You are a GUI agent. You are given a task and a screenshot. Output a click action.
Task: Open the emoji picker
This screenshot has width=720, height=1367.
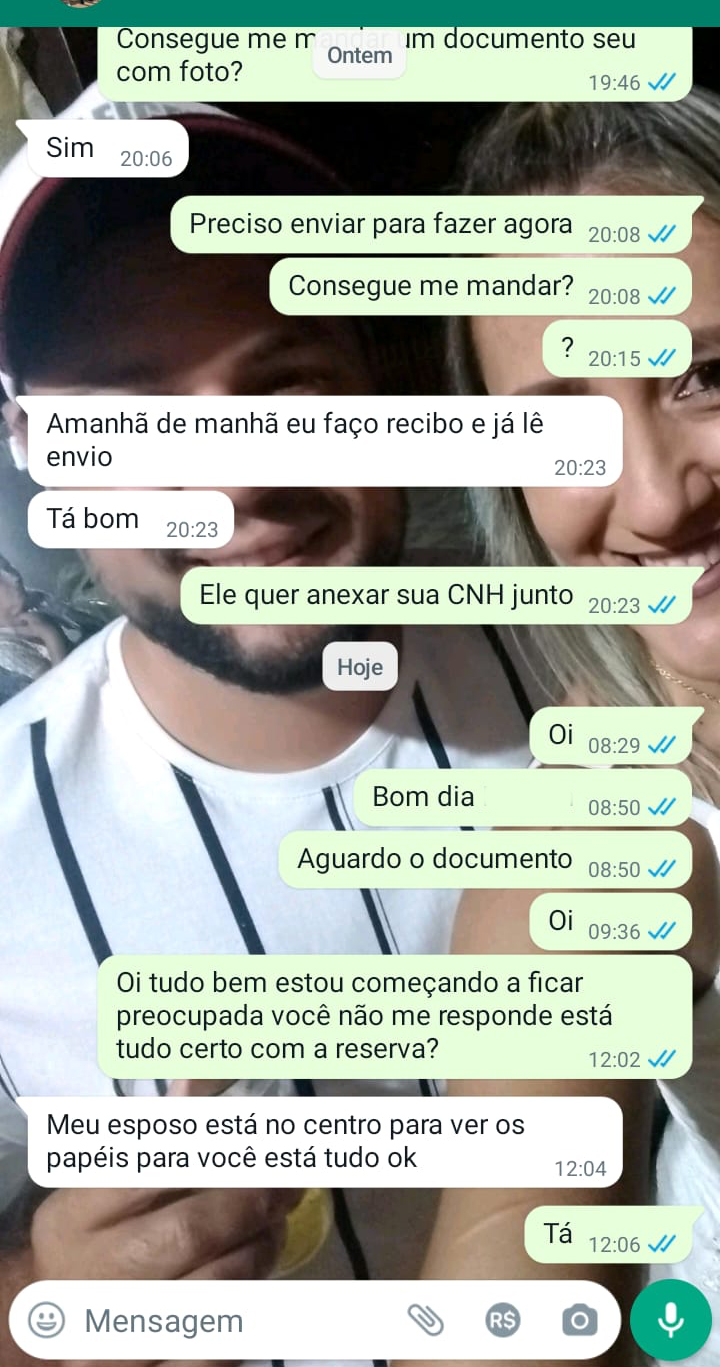click(x=46, y=1320)
